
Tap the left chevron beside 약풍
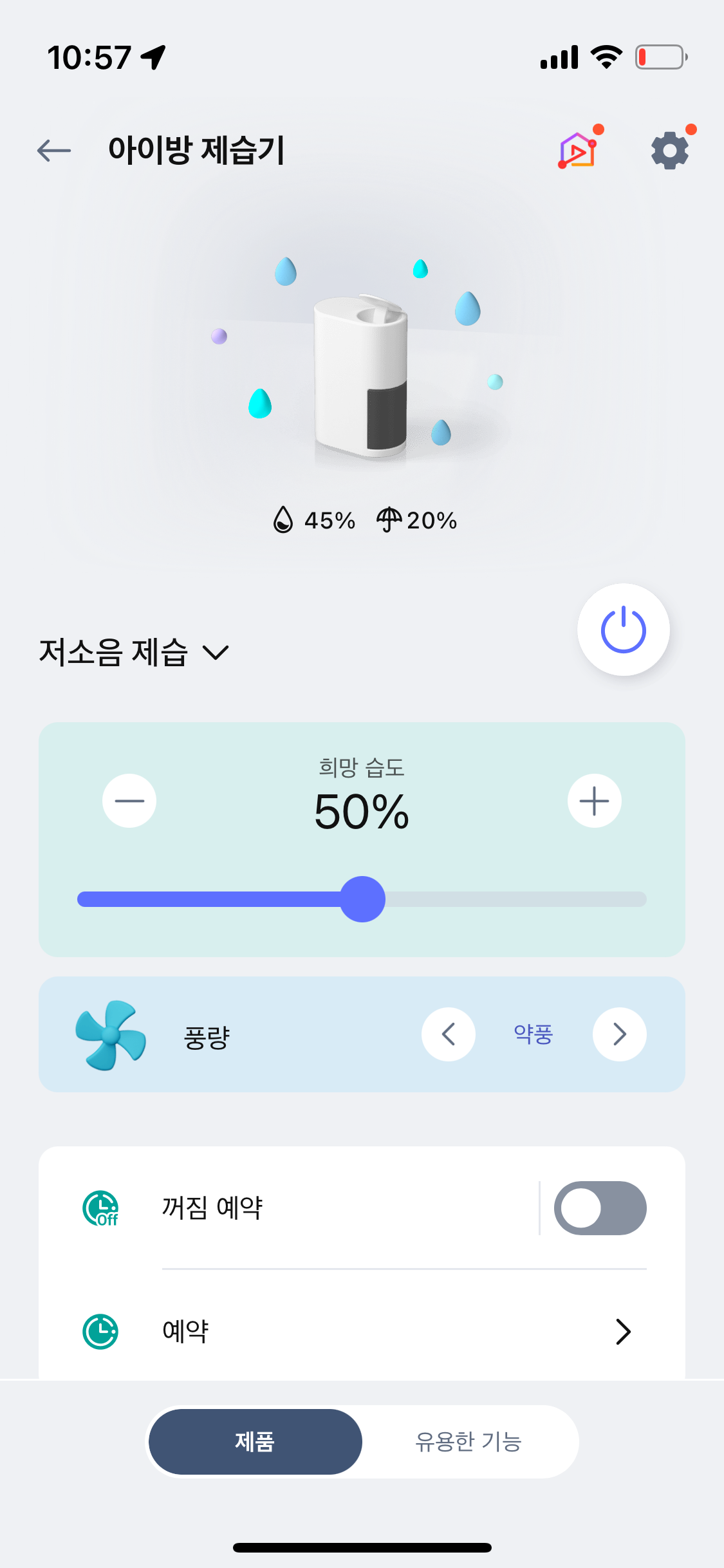point(448,1034)
